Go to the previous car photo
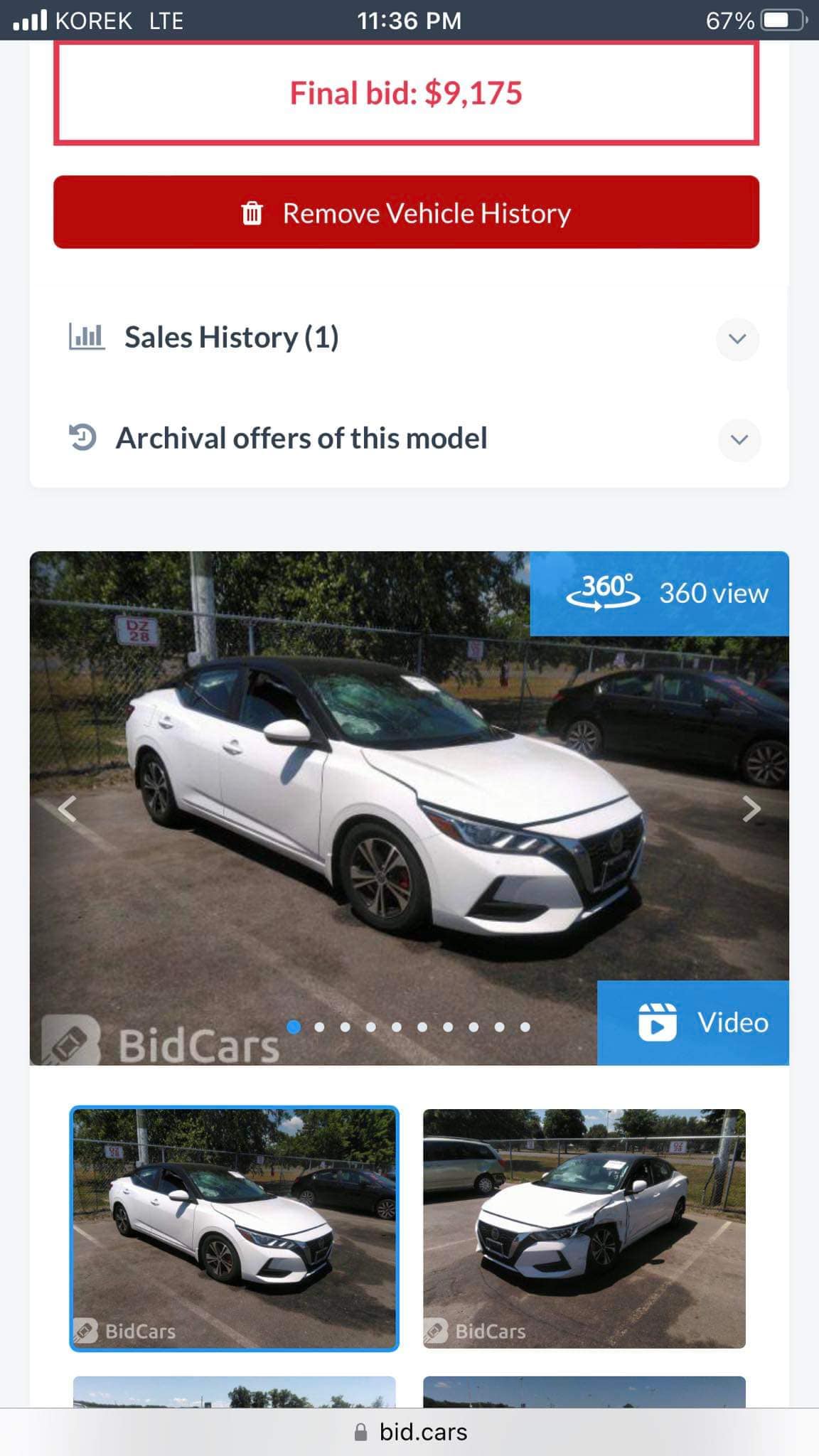Image resolution: width=819 pixels, height=1456 pixels. point(68,809)
